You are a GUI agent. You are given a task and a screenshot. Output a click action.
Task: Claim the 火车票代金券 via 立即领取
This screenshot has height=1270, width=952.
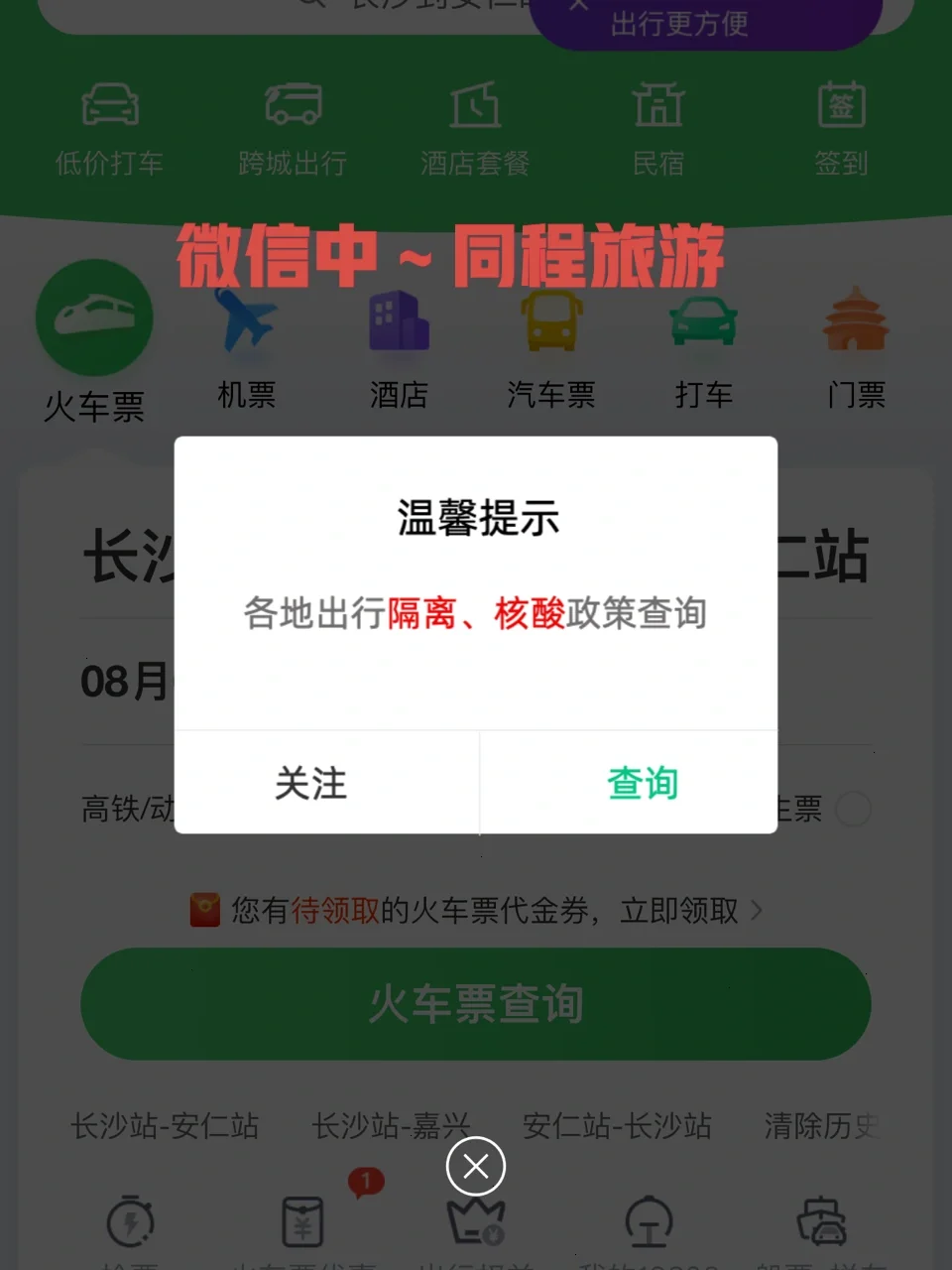pos(680,910)
